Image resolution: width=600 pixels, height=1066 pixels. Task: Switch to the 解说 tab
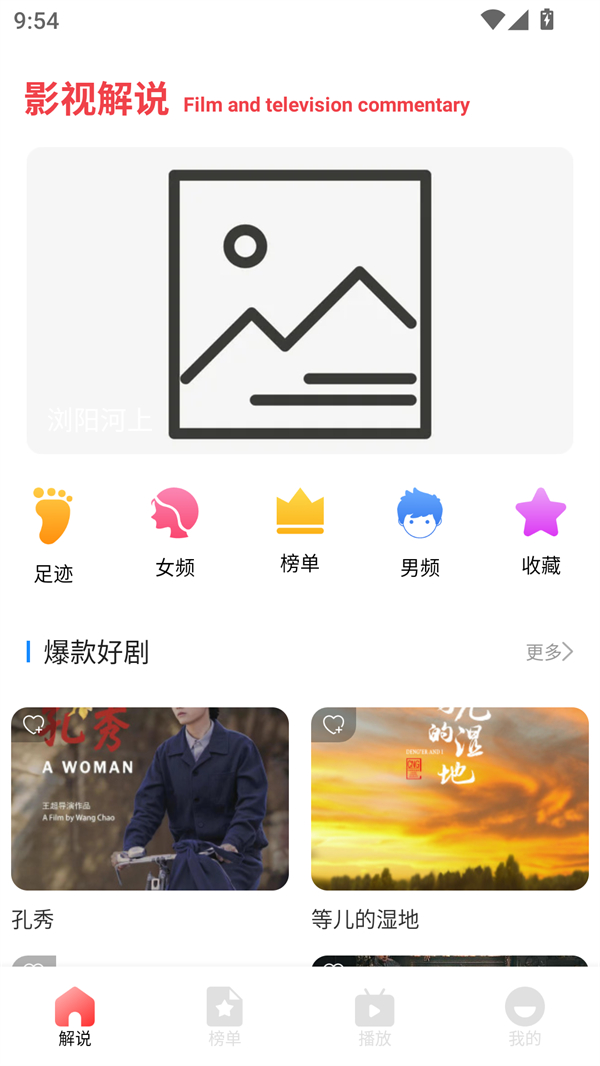[75, 1016]
